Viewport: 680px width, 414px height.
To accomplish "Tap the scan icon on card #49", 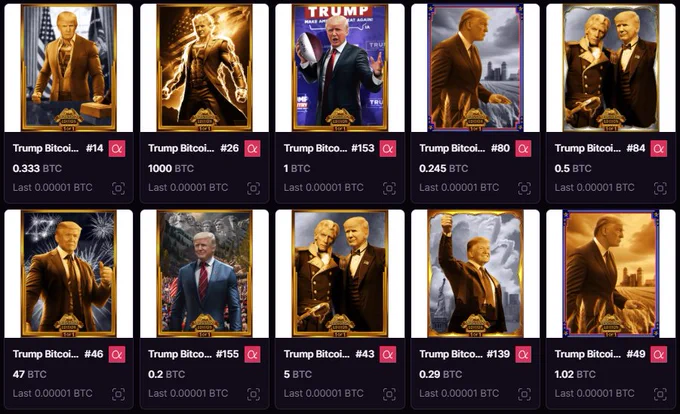I will (x=660, y=394).
